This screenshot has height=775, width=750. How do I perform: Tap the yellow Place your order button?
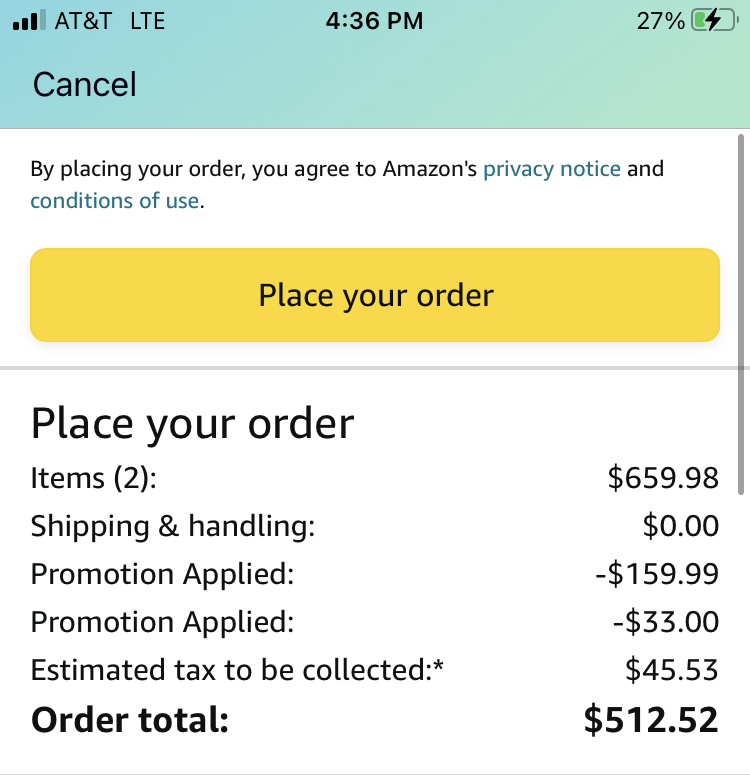coord(375,295)
